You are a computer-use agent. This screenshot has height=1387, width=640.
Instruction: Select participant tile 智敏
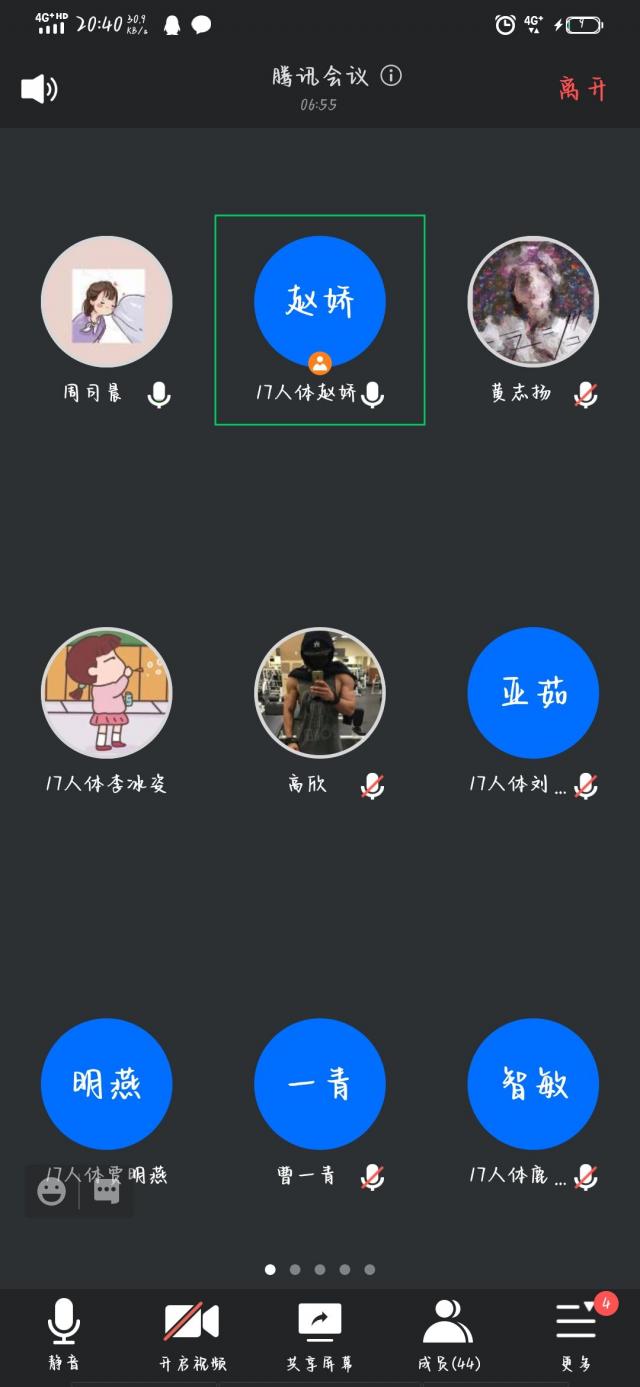point(533,1102)
